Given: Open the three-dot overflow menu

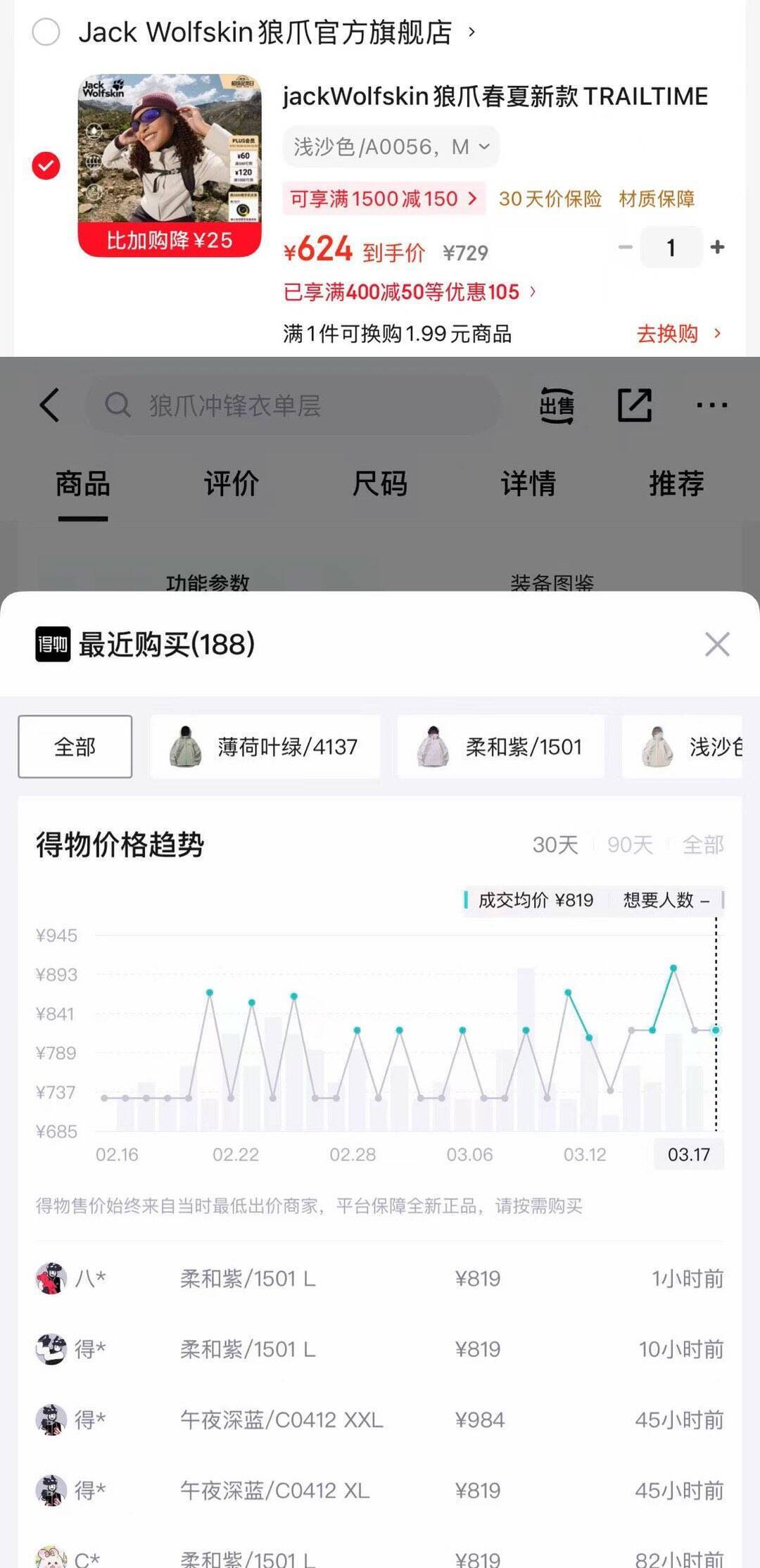Looking at the screenshot, I should click(x=711, y=405).
